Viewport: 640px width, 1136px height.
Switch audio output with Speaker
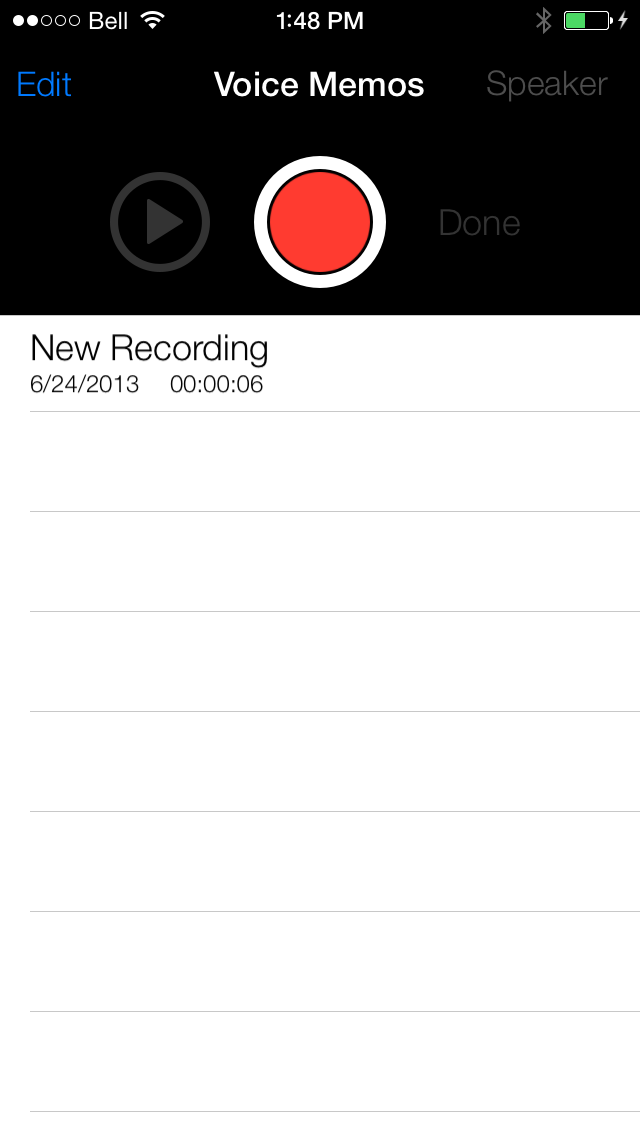(547, 84)
